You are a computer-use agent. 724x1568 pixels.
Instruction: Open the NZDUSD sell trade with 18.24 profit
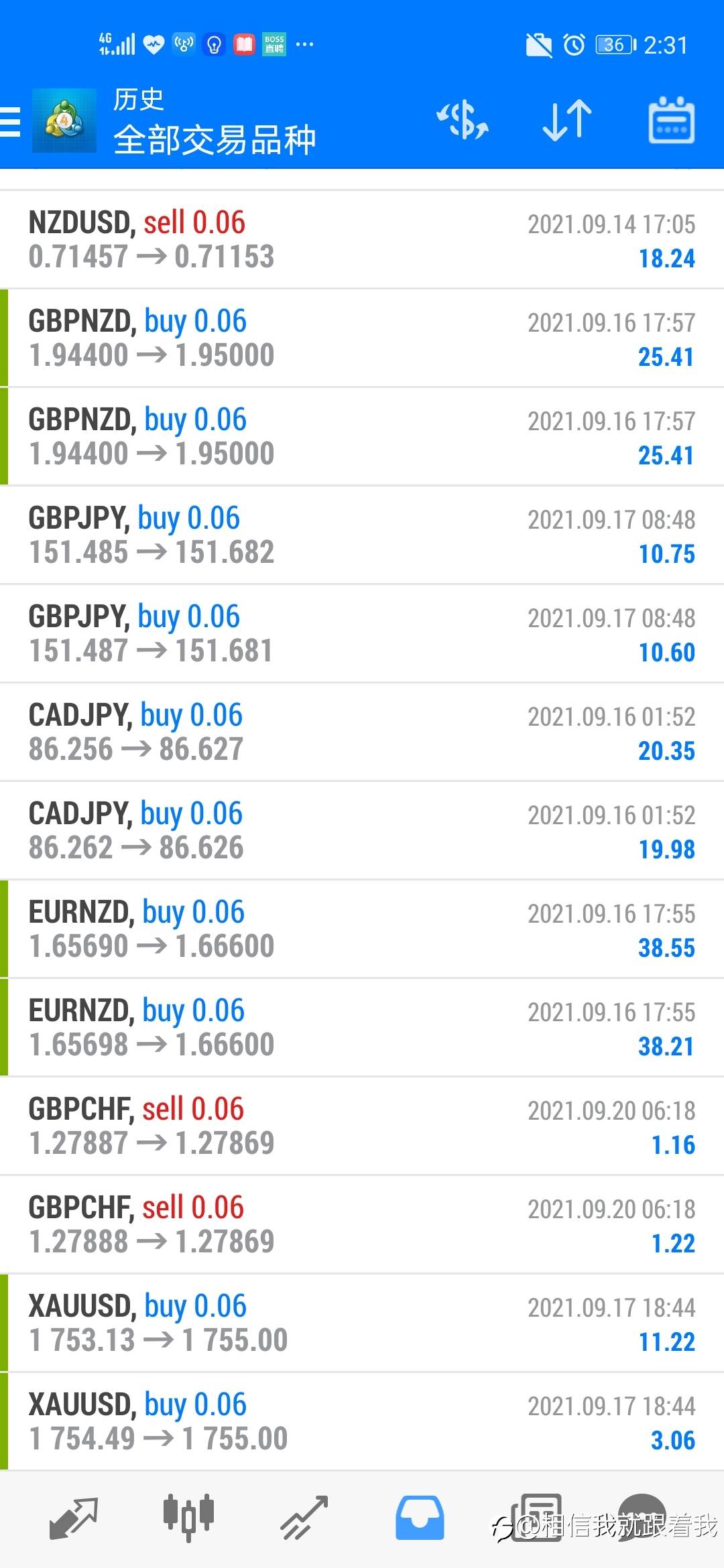362,240
